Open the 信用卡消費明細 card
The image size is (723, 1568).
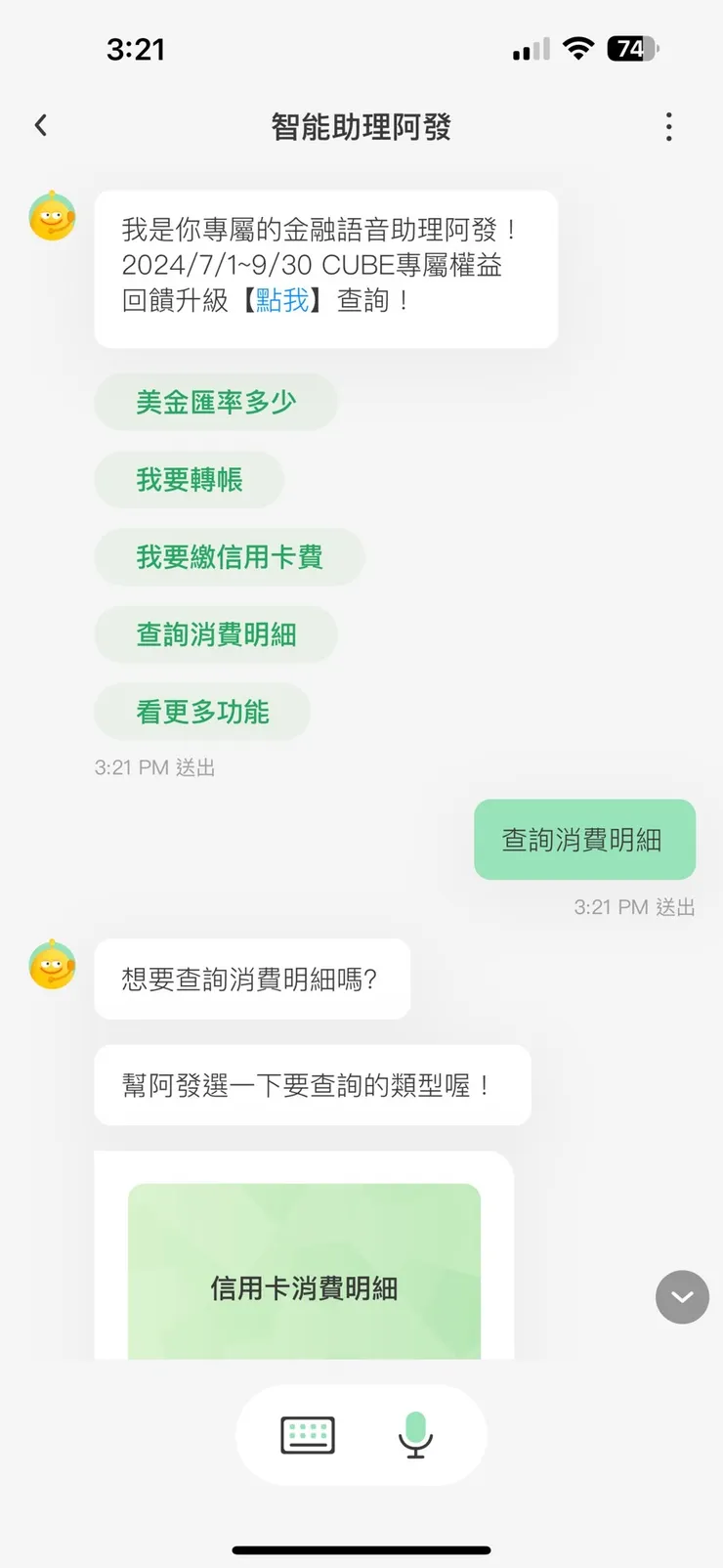coord(304,1288)
